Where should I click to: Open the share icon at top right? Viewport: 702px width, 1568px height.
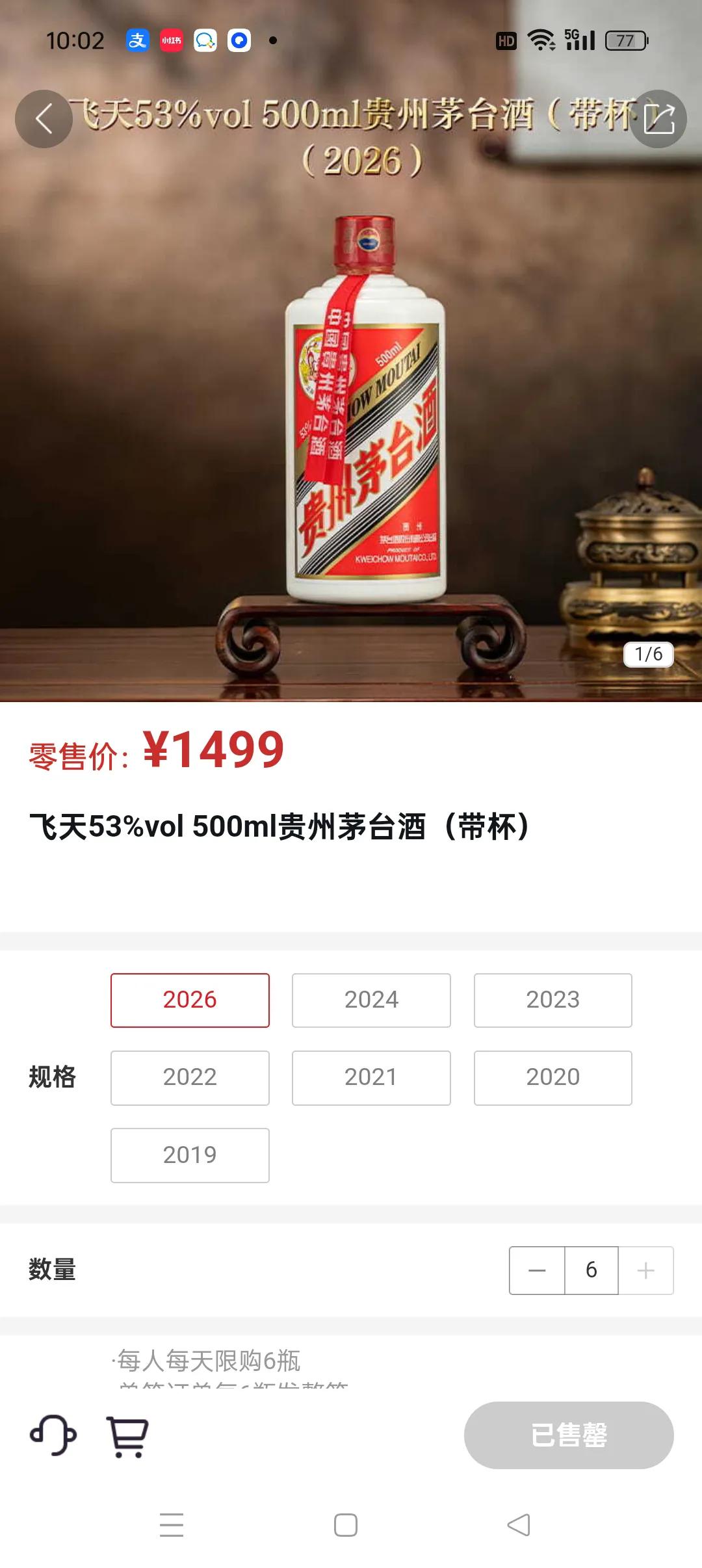(658, 118)
